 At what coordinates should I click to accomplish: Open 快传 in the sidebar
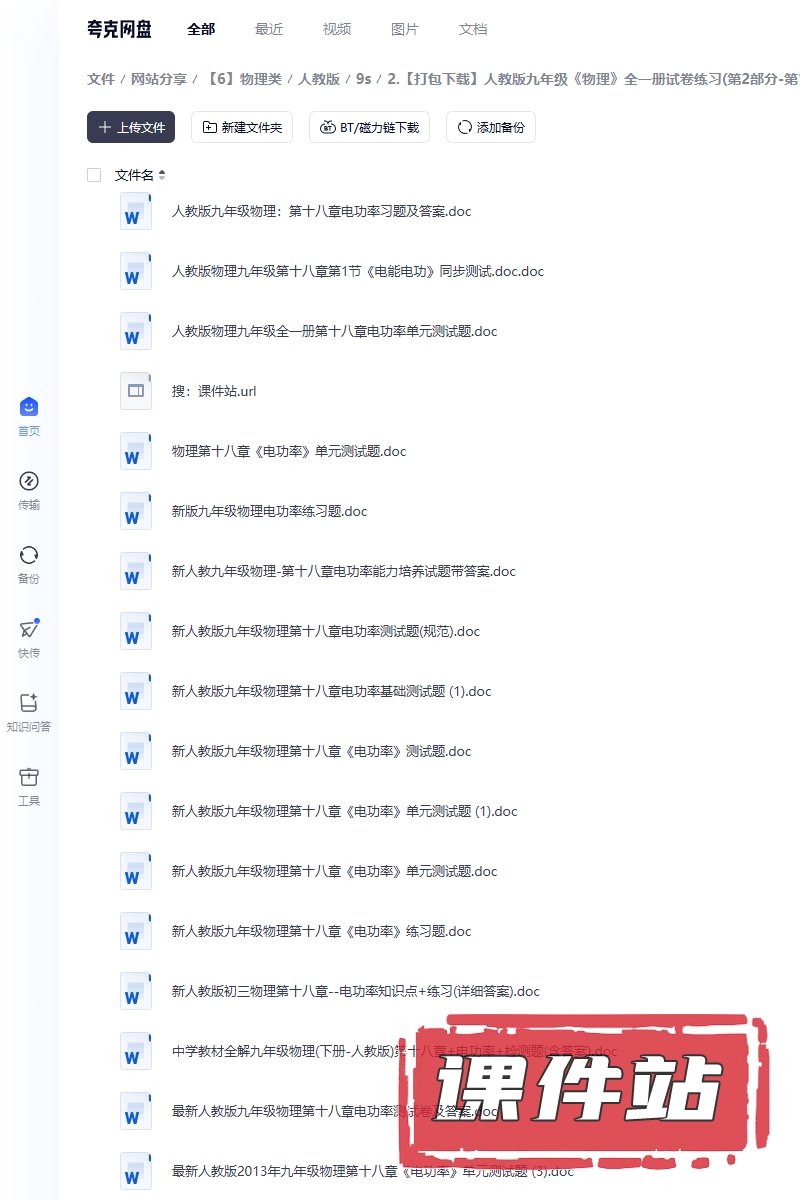point(29,638)
